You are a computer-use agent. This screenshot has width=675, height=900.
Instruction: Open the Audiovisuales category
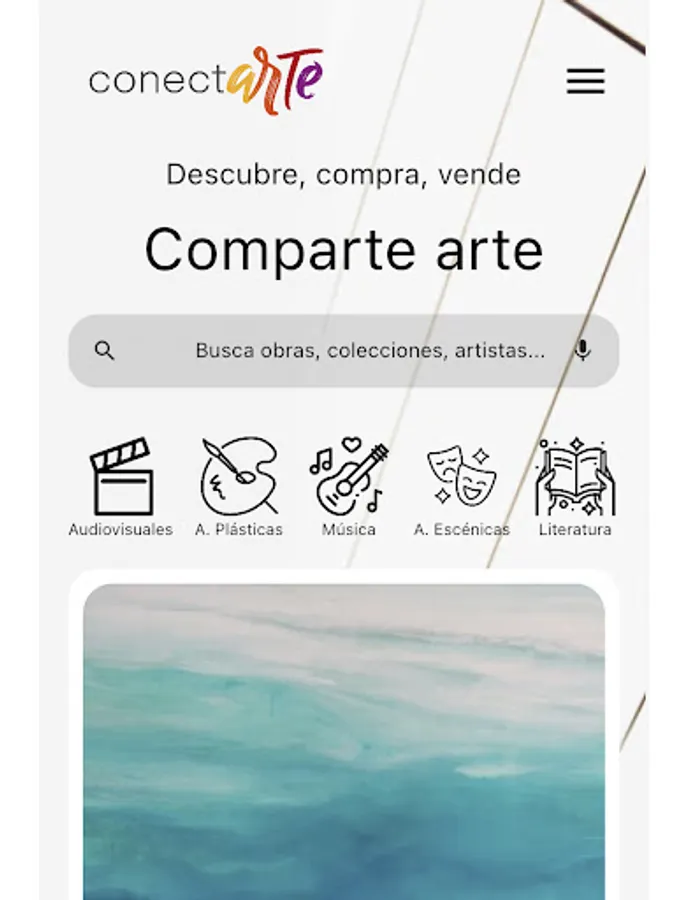[121, 487]
